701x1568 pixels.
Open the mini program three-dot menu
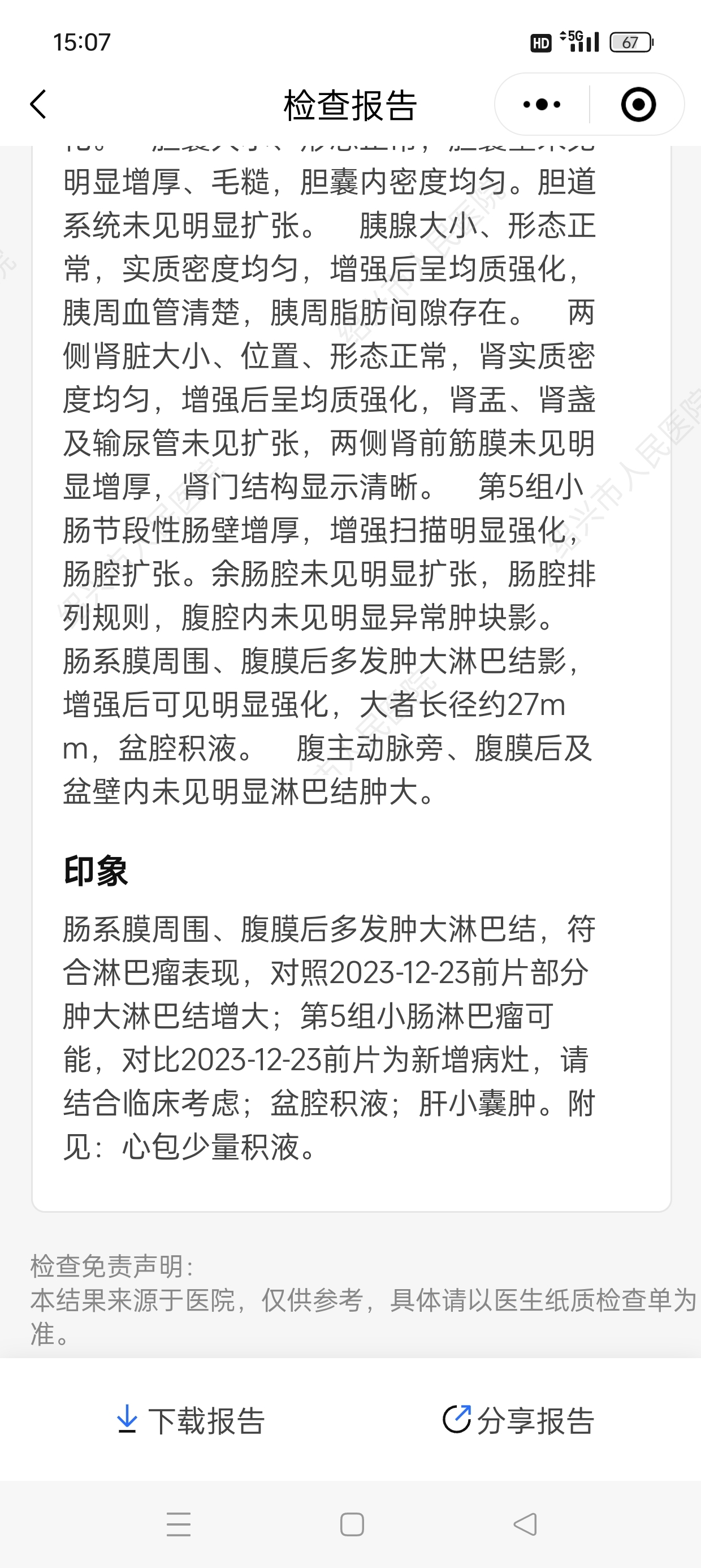(542, 104)
